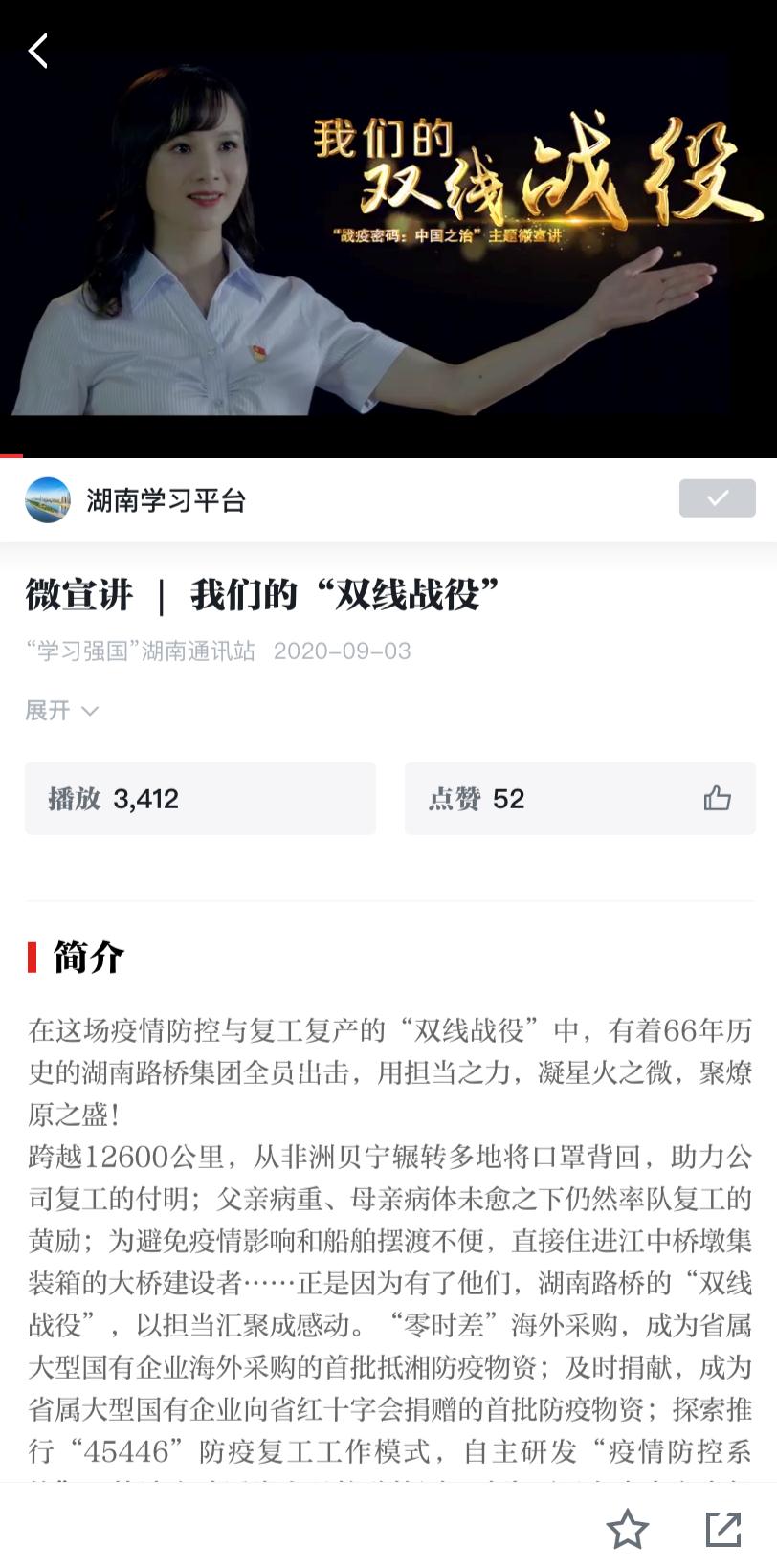
Task: Tap the subscribed checkmark button
Action: click(x=717, y=498)
